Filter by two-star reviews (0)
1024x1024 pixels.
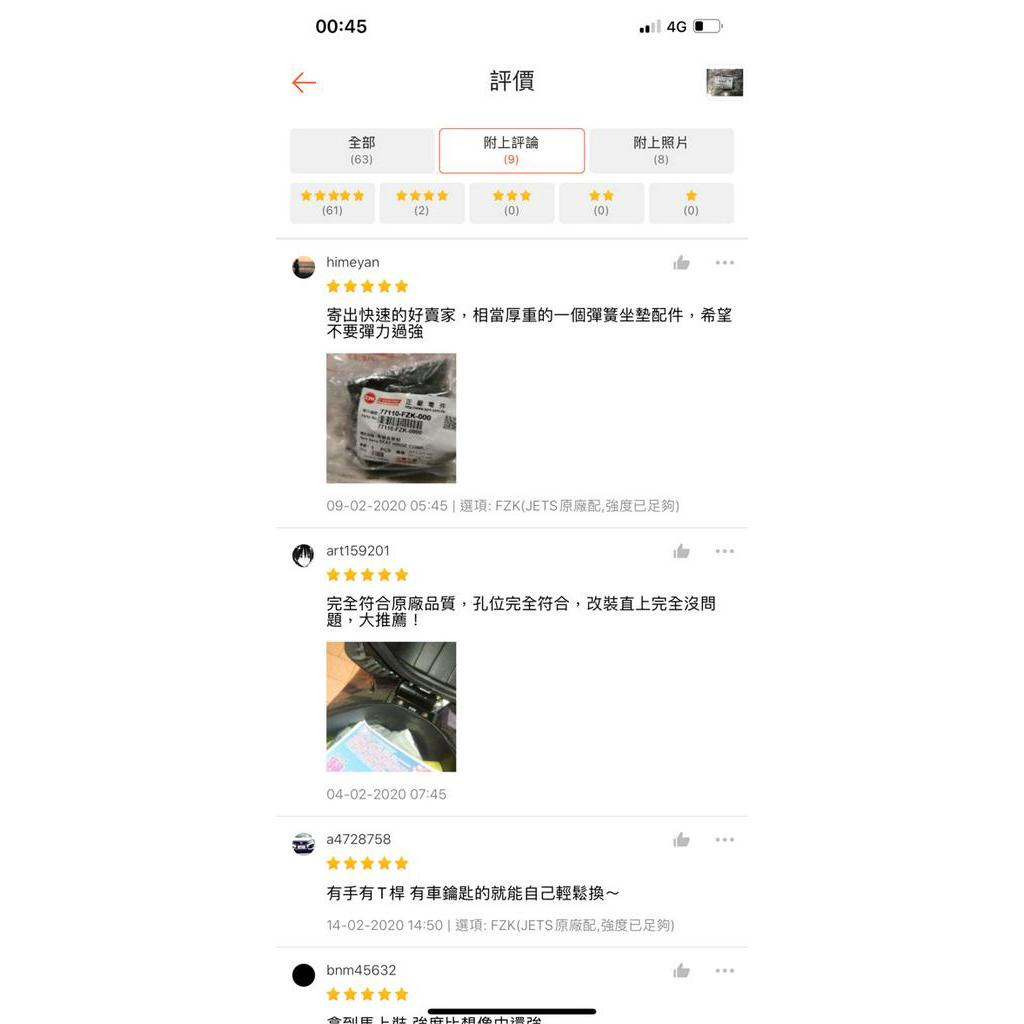pos(601,203)
